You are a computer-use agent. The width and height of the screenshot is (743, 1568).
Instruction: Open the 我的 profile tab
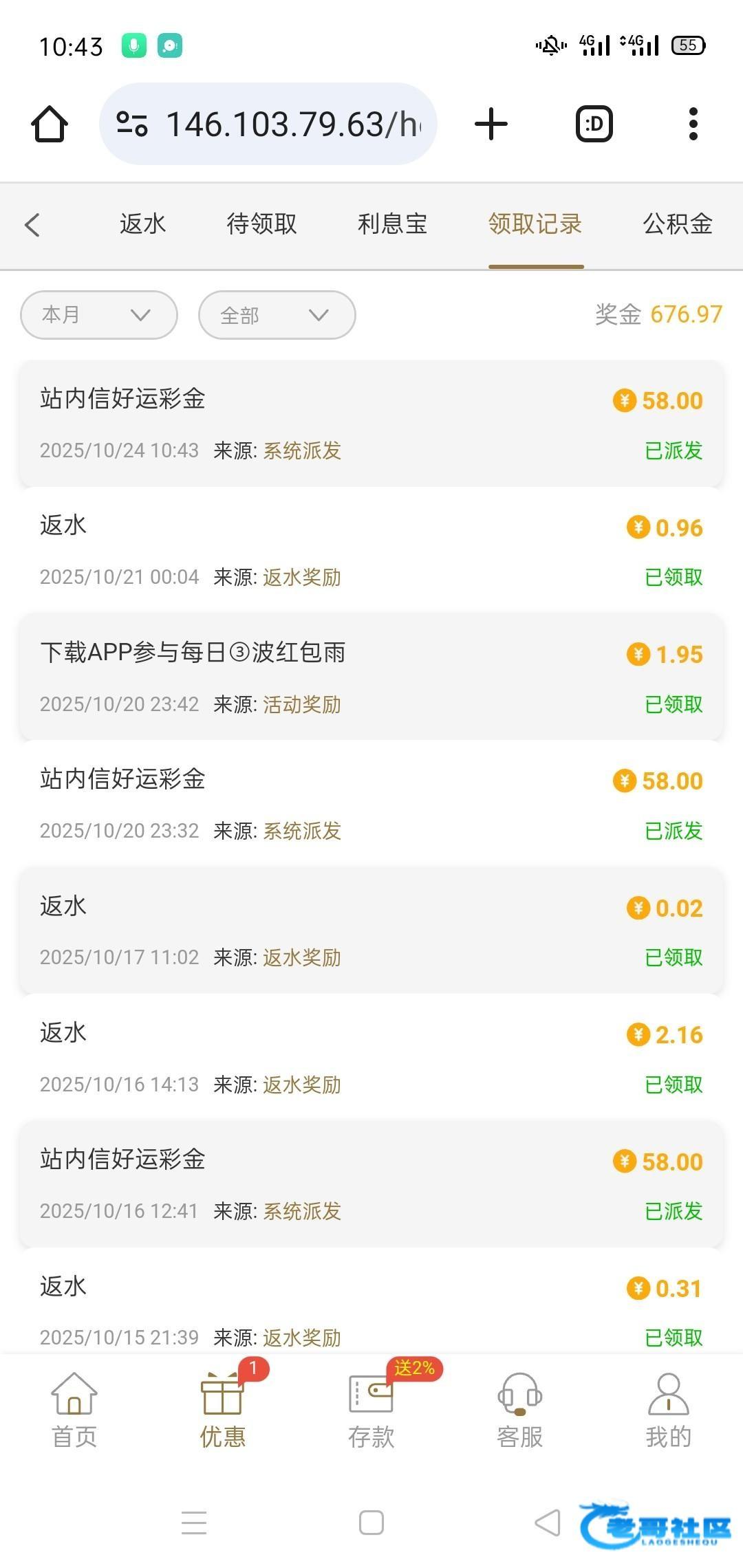click(x=668, y=1410)
